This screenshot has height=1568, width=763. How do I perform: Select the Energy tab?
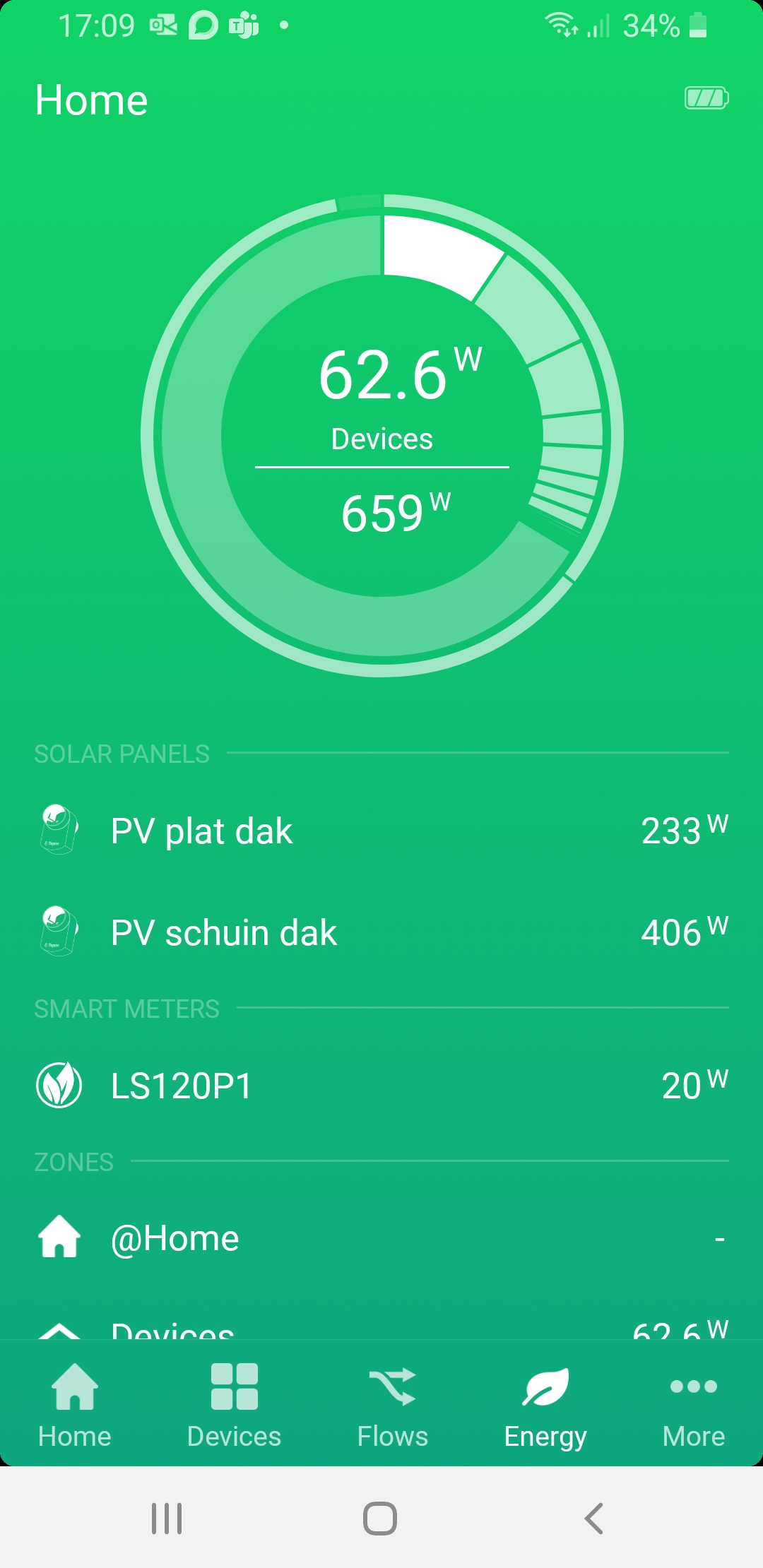545,1406
